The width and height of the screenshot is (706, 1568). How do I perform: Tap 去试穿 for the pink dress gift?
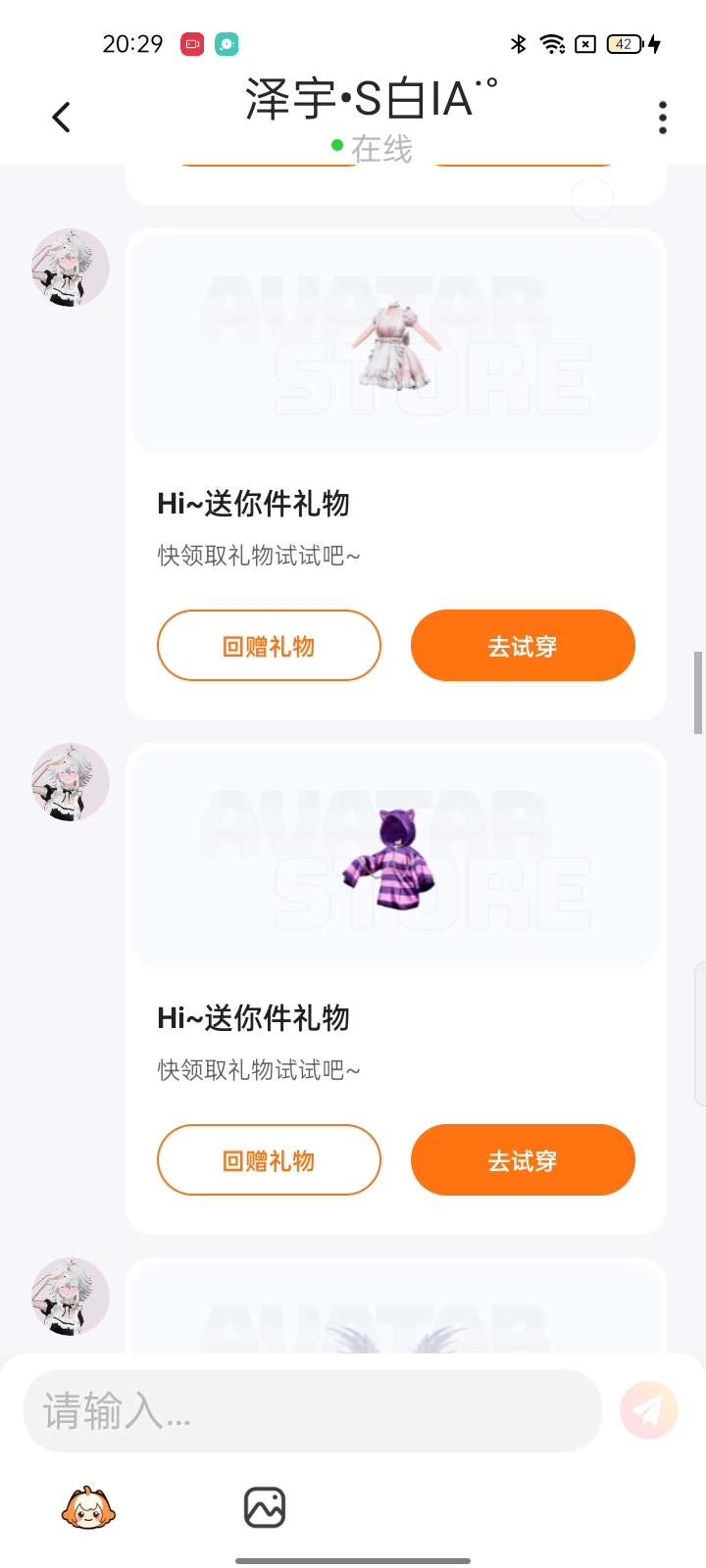523,646
